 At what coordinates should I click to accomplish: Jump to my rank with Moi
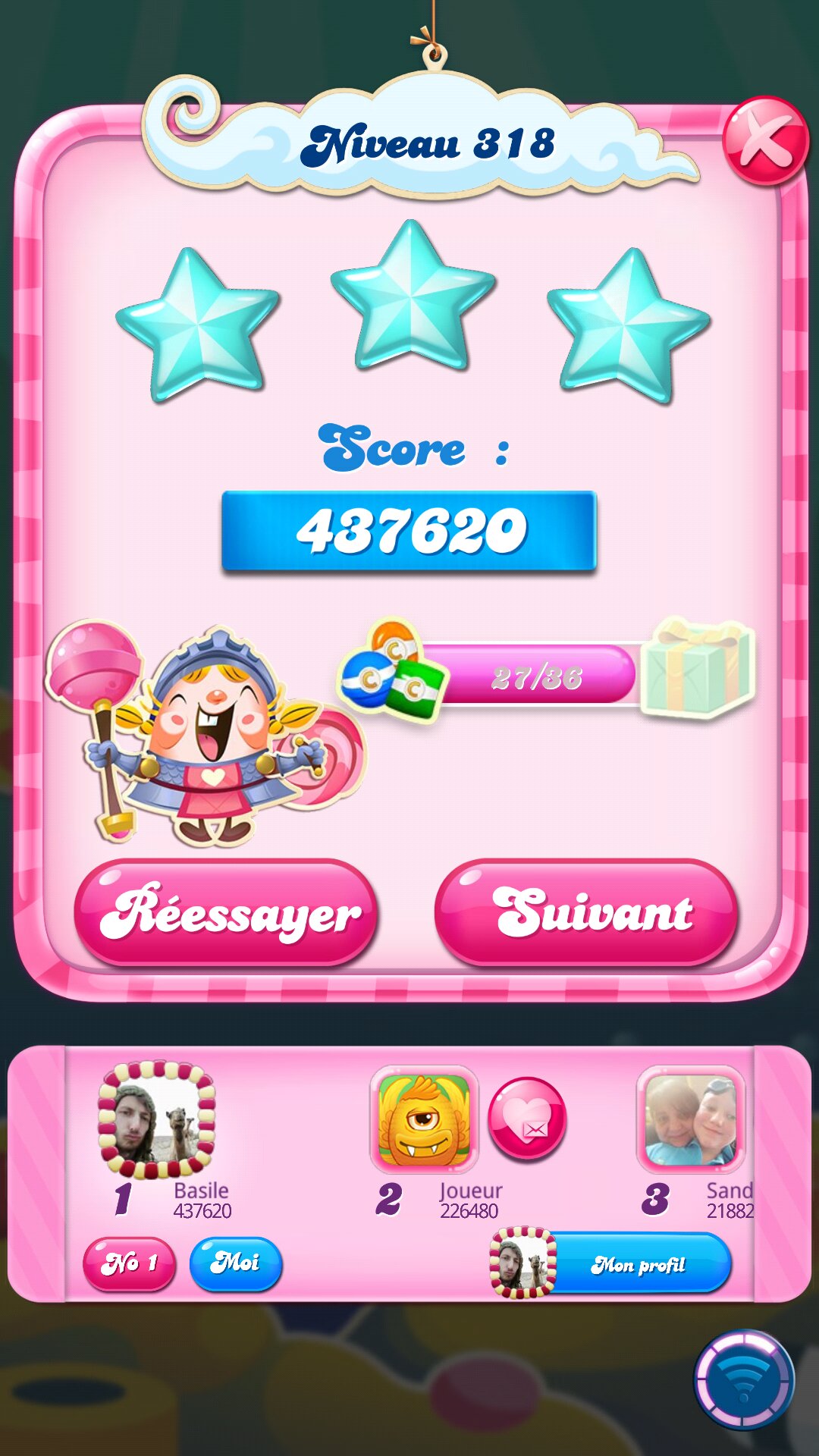click(x=236, y=1263)
